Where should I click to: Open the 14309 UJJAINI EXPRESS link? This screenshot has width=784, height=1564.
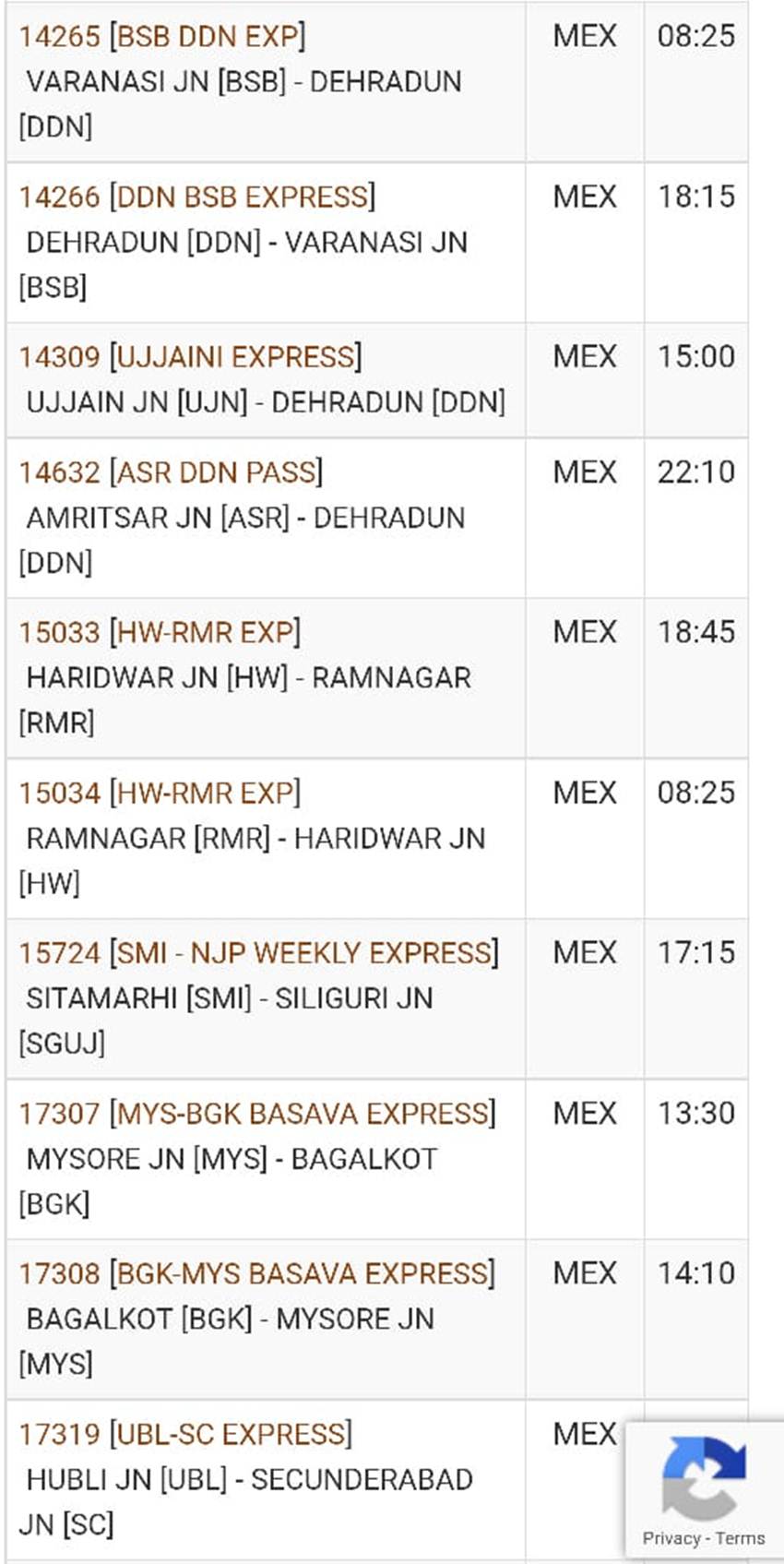pos(191,357)
